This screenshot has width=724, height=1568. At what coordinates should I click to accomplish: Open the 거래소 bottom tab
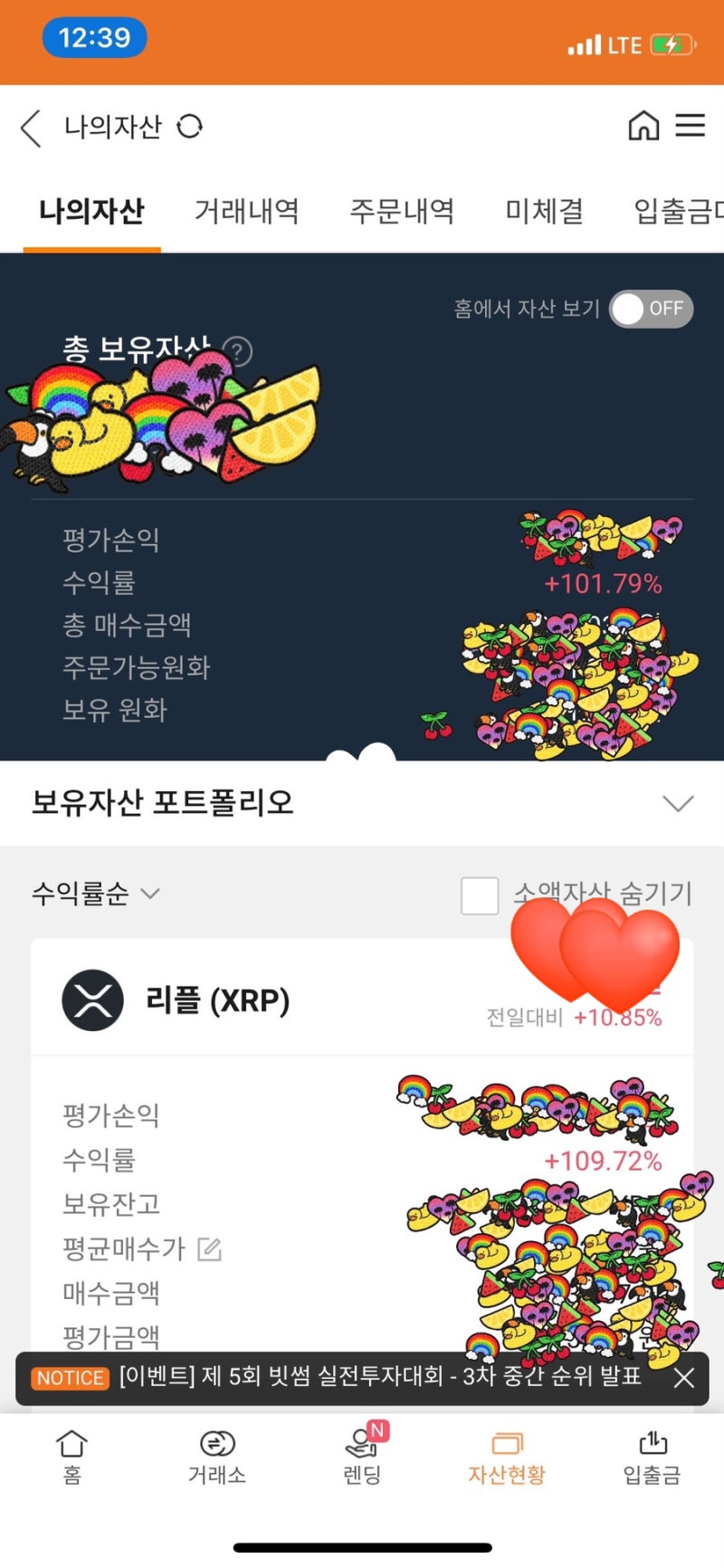point(216,1457)
